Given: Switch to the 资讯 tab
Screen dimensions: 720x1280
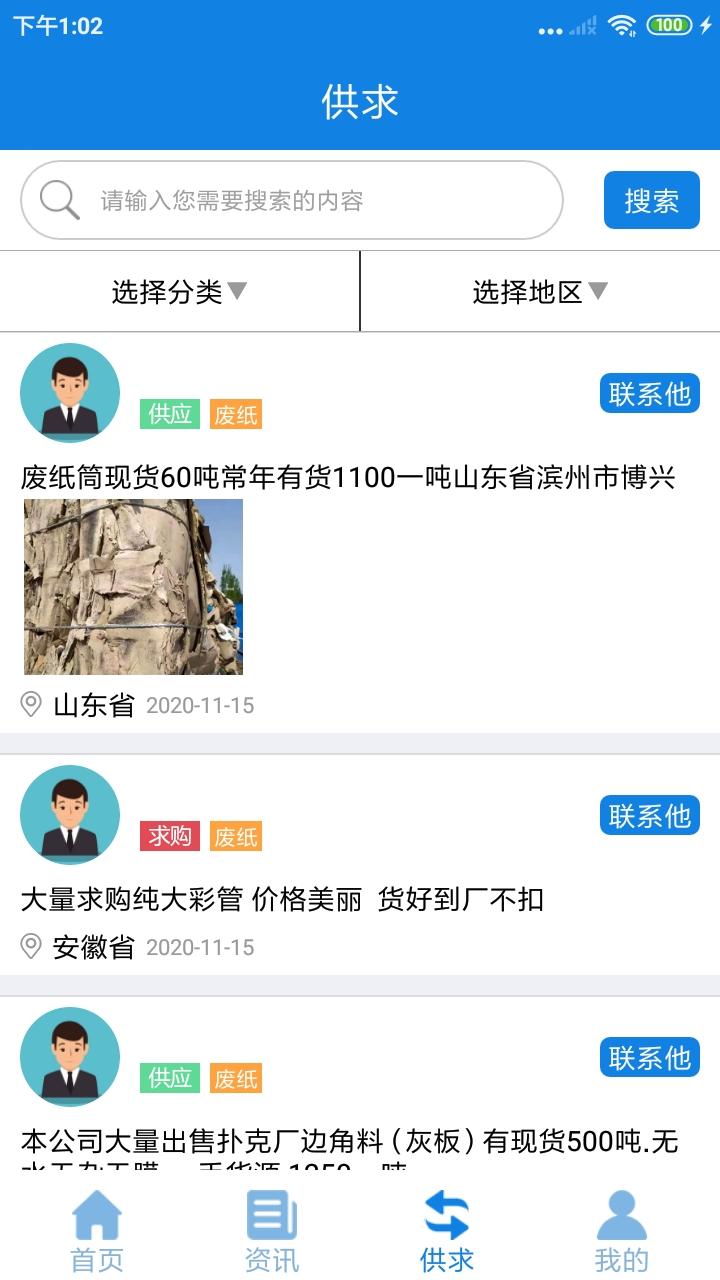Looking at the screenshot, I should pos(271,1230).
